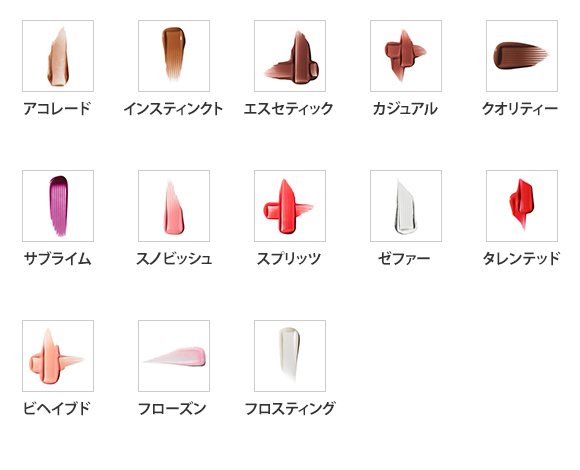Select the フローズン light pink shade
The height and width of the screenshot is (470, 580).
click(x=174, y=356)
